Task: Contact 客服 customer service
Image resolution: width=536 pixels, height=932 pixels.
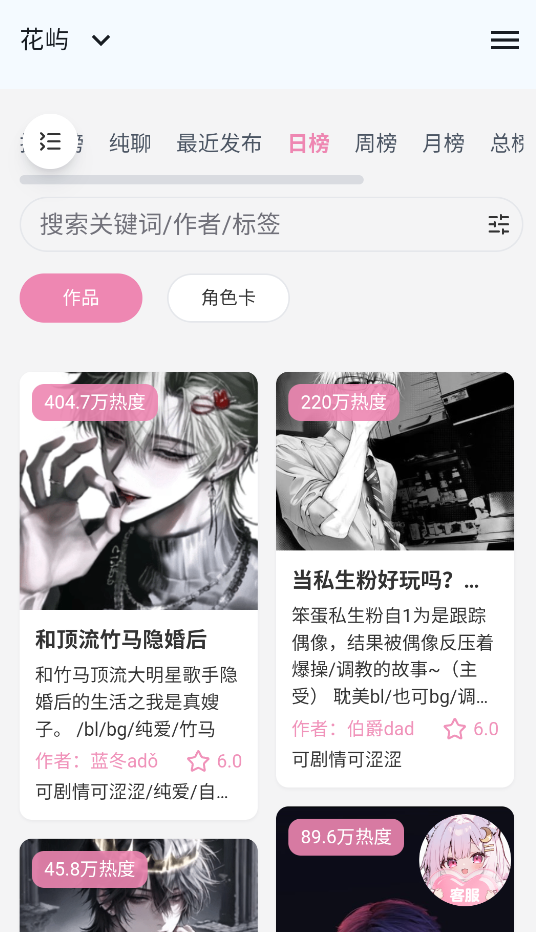Action: tap(465, 860)
